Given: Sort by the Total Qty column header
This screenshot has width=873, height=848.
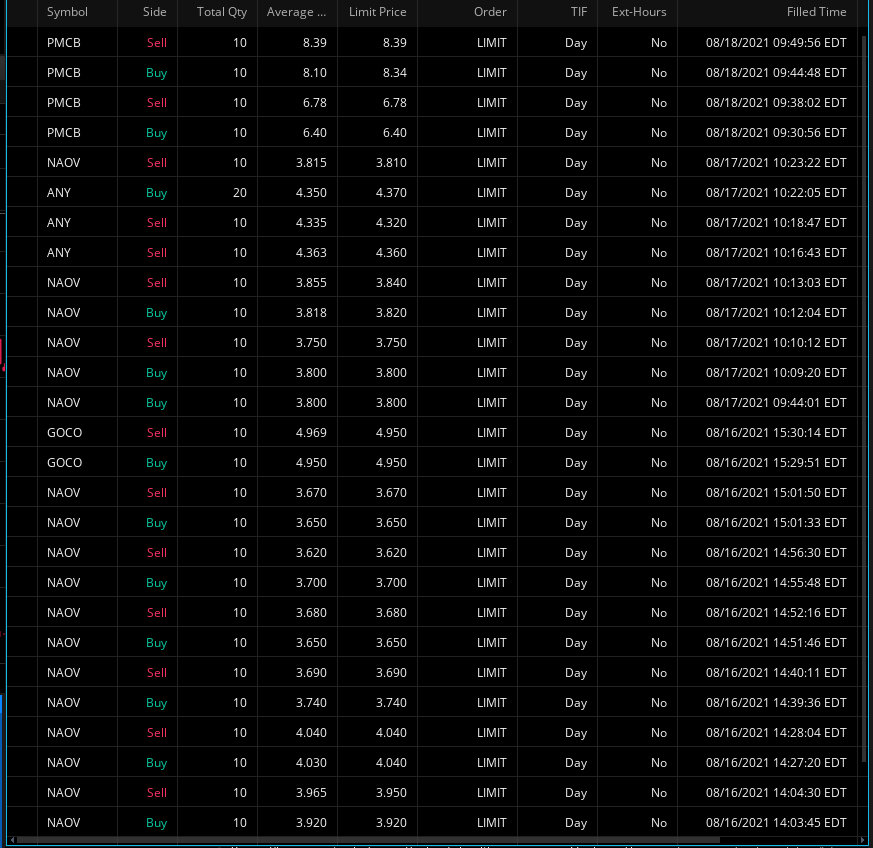Looking at the screenshot, I should (x=223, y=12).
